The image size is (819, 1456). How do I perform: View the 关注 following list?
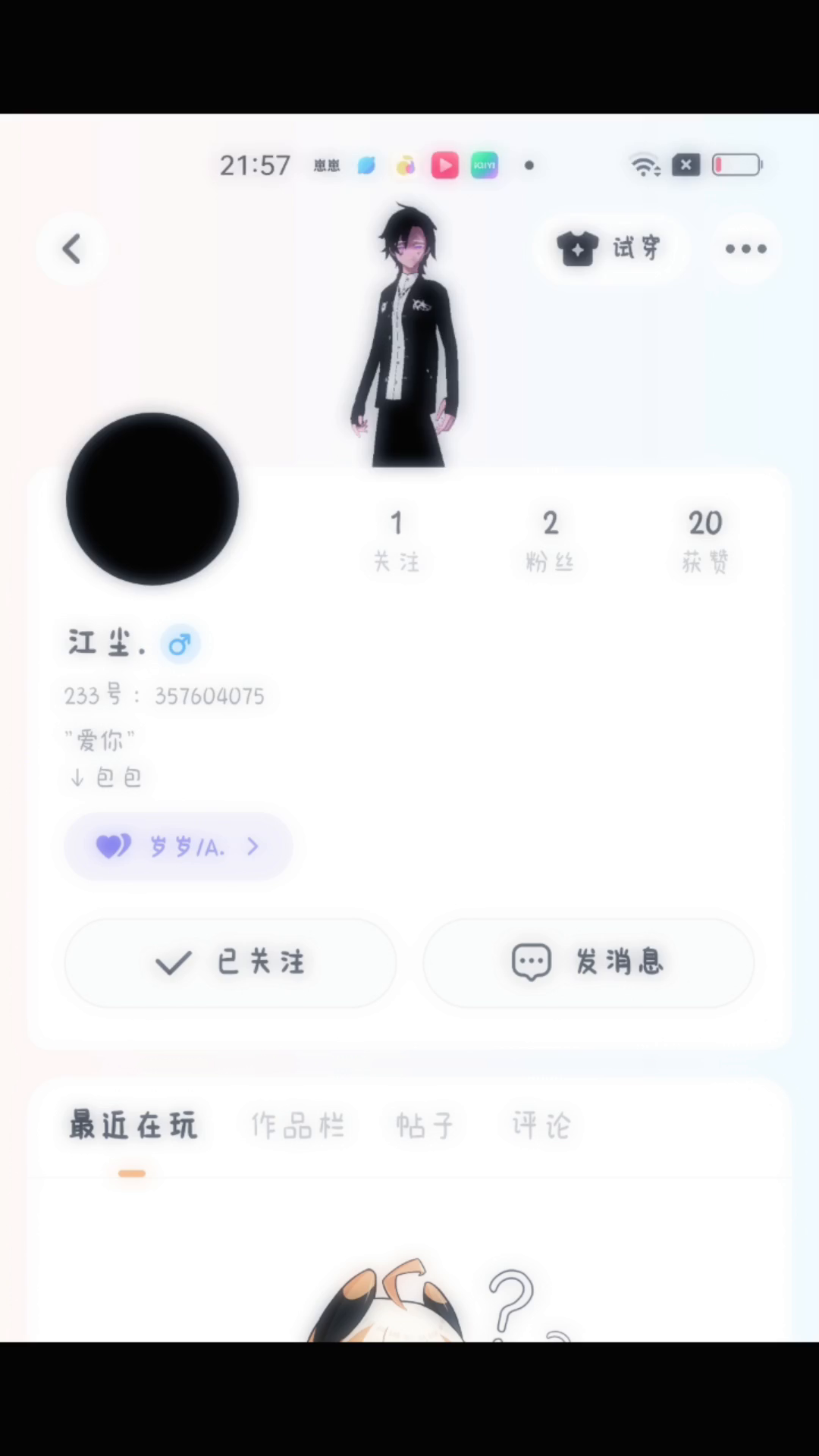[396, 540]
